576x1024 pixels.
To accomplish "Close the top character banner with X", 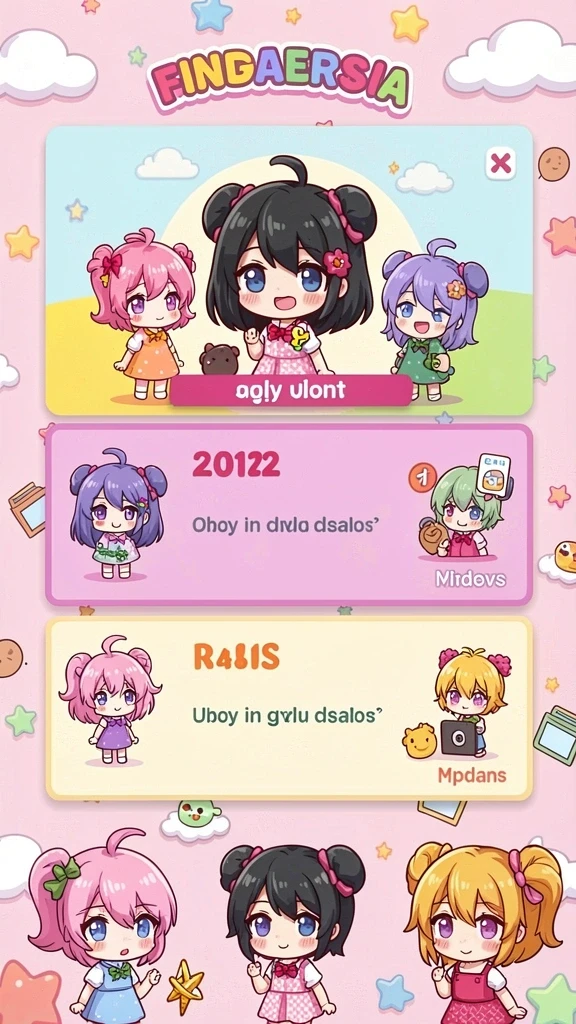I will point(500,163).
